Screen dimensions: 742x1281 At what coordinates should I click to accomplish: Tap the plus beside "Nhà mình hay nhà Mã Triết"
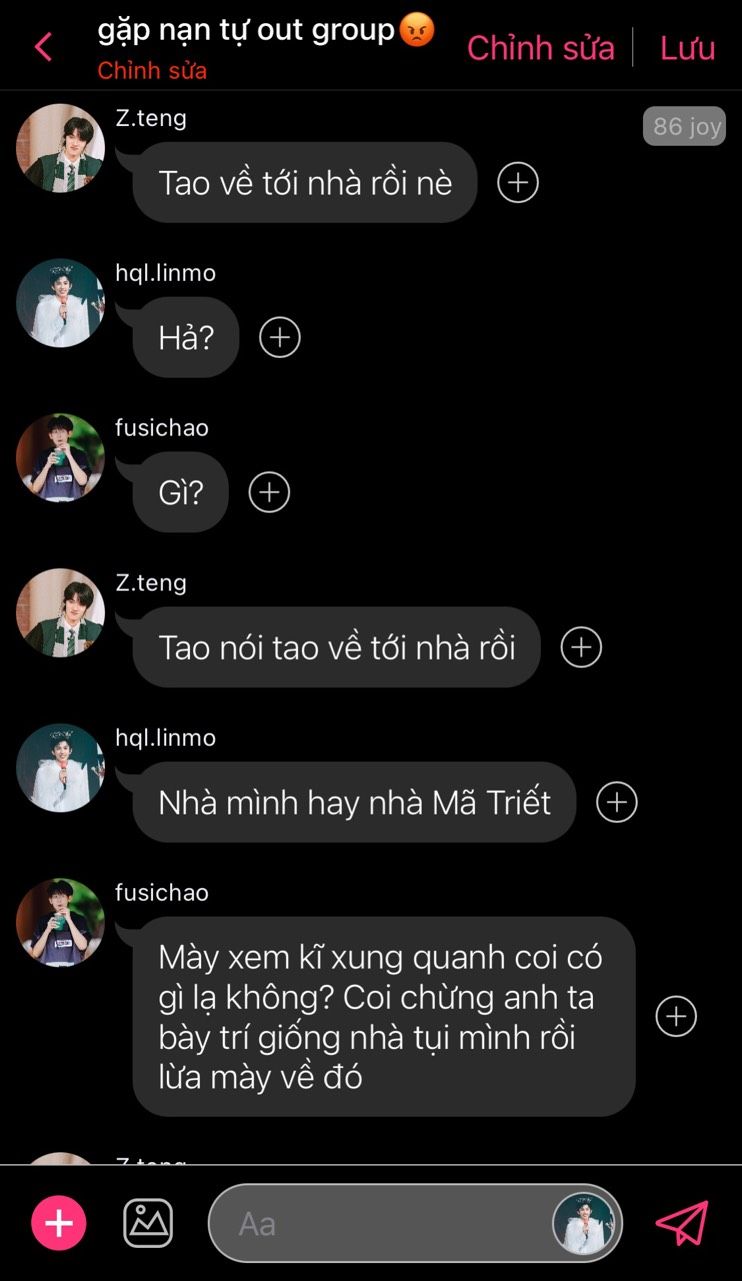pos(616,802)
